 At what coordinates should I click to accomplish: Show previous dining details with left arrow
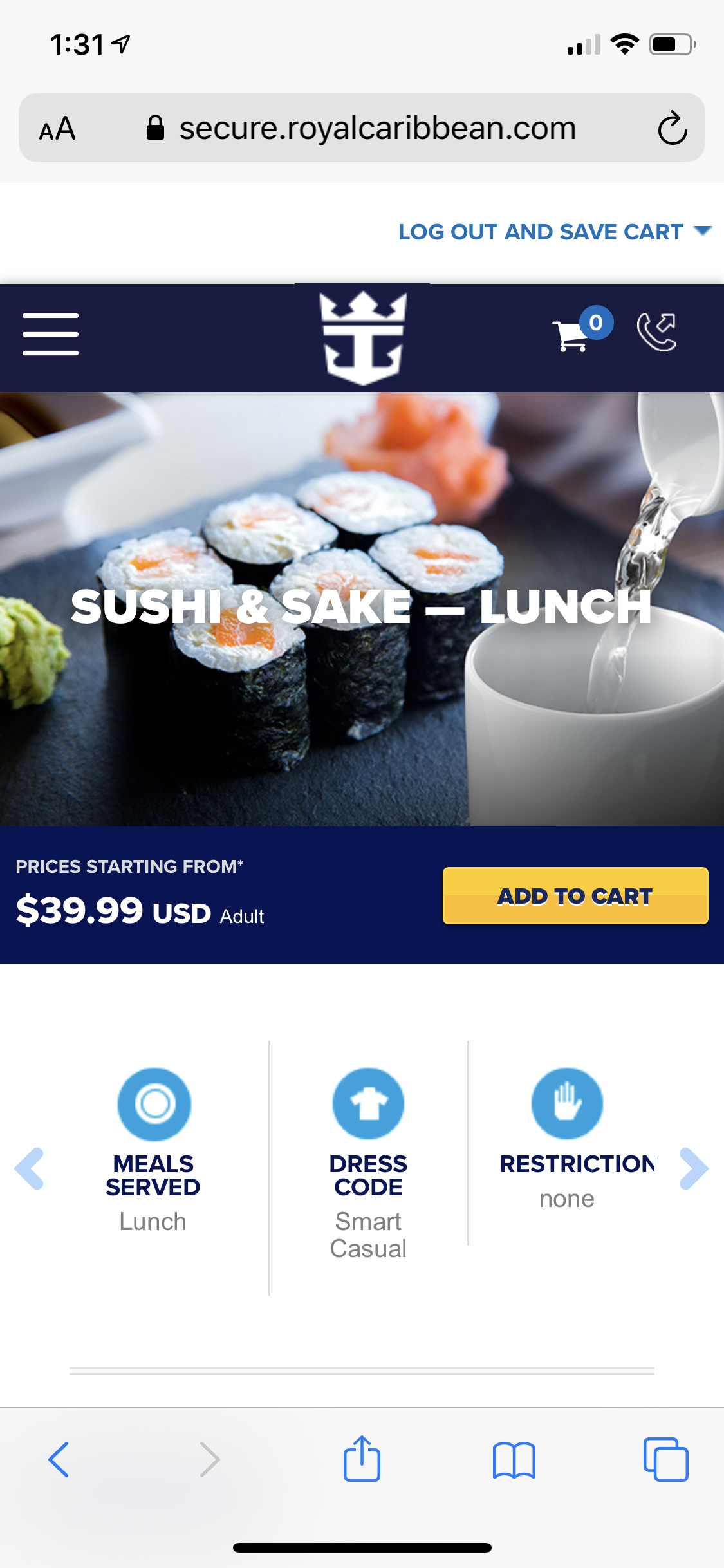click(x=30, y=1168)
